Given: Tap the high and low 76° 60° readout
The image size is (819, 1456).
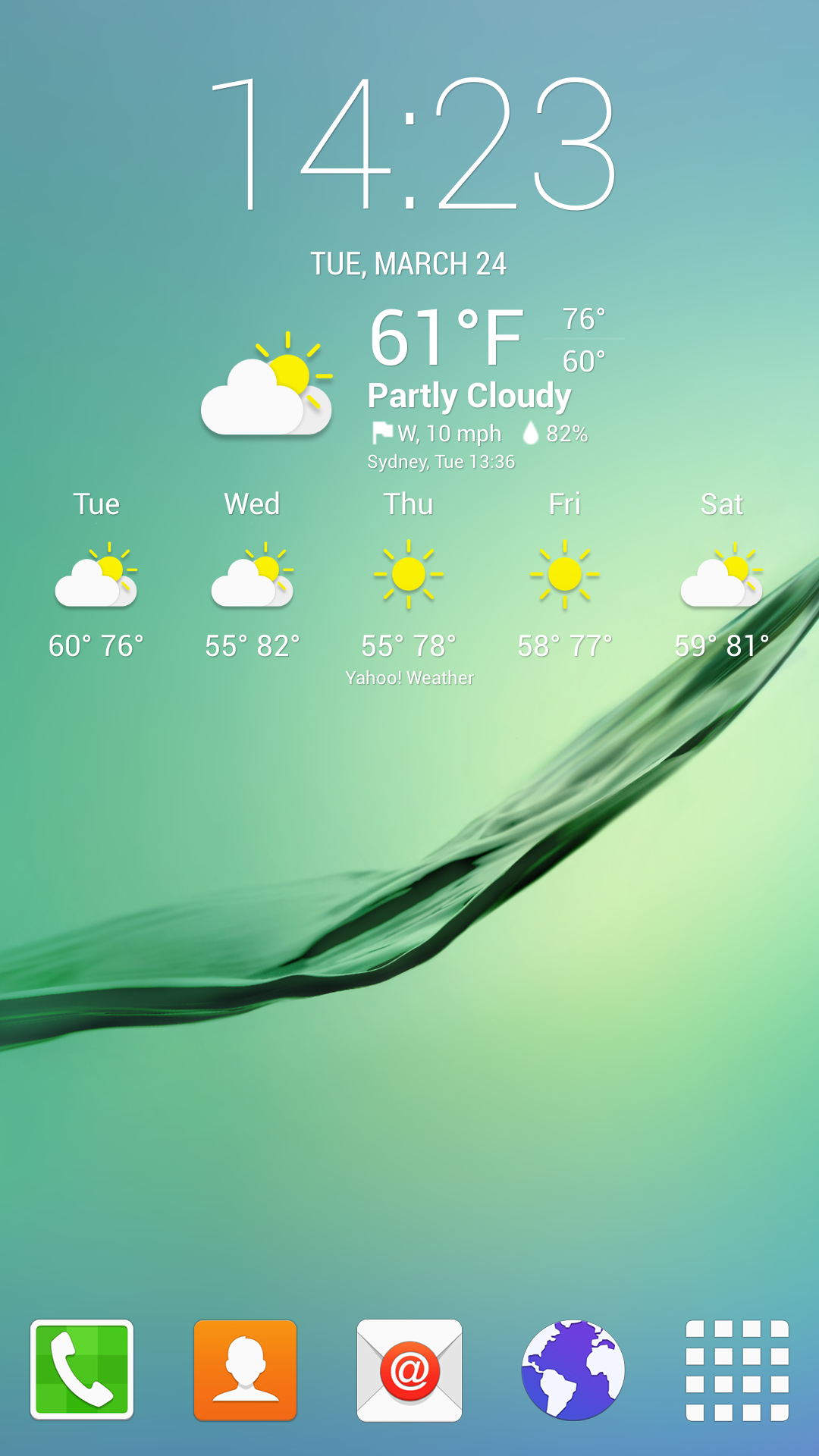Looking at the screenshot, I should pos(584,339).
